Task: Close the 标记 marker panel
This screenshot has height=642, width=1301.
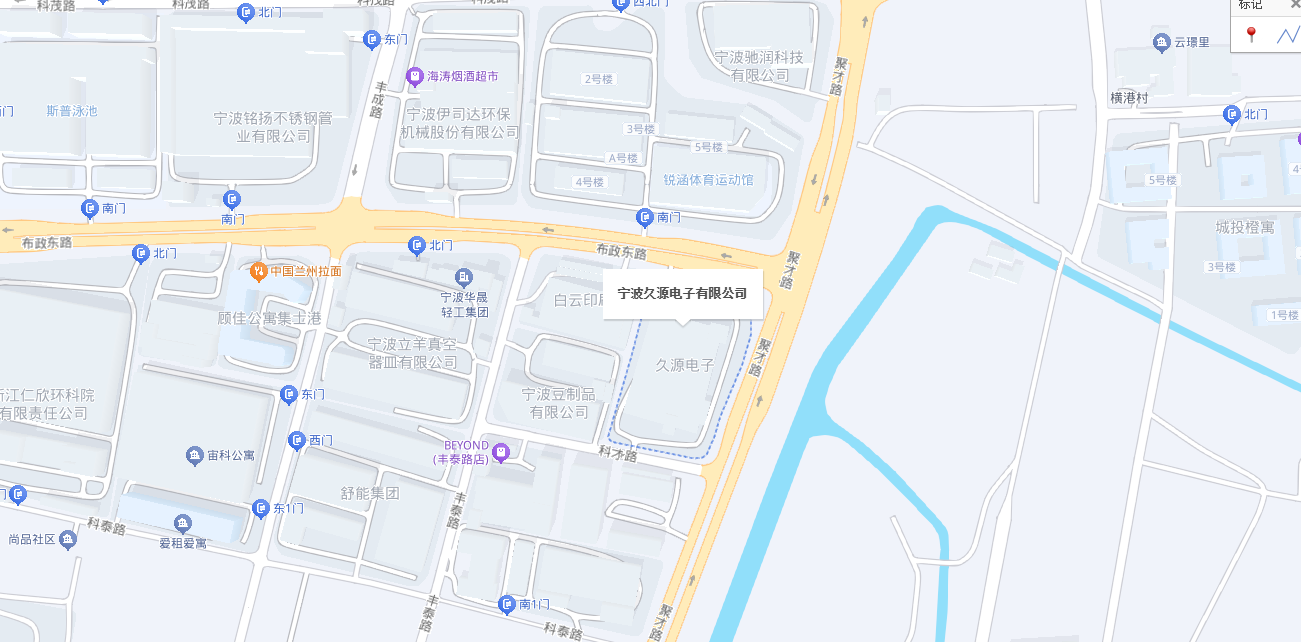Action: pos(1294,5)
